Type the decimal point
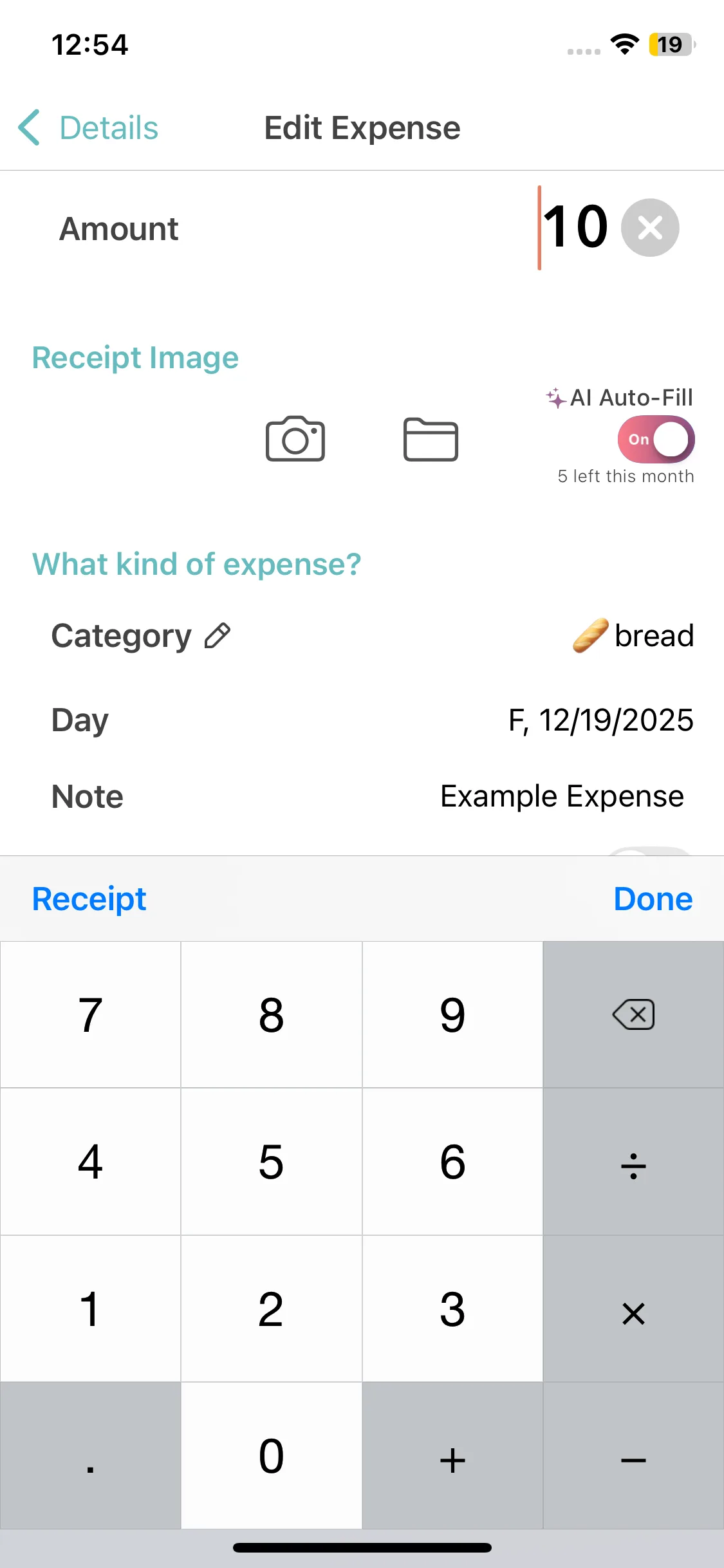724x1568 pixels. point(90,1457)
